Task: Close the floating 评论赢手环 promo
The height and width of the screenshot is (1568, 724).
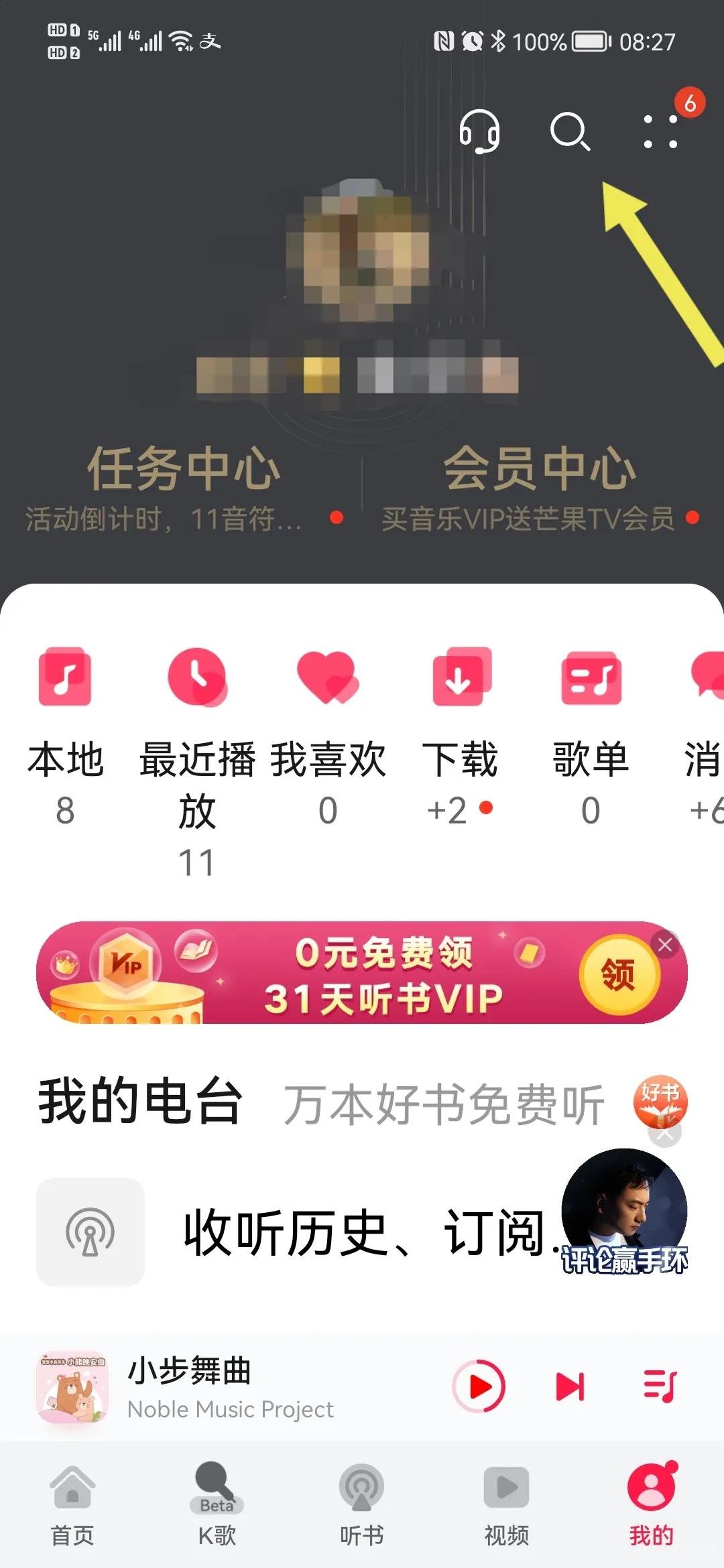Action: (665, 1133)
